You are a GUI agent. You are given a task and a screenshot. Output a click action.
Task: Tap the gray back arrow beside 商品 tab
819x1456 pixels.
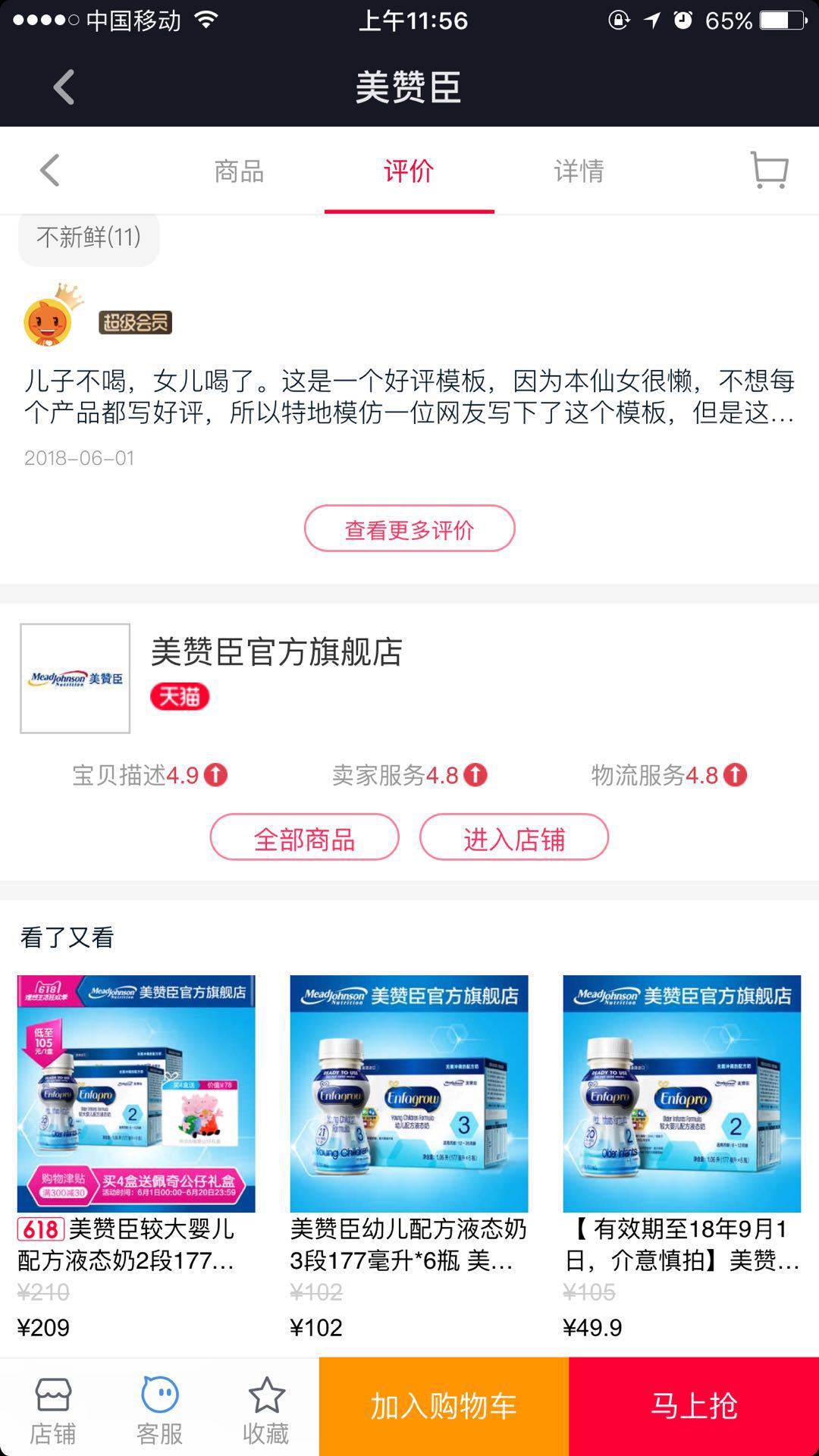point(50,171)
